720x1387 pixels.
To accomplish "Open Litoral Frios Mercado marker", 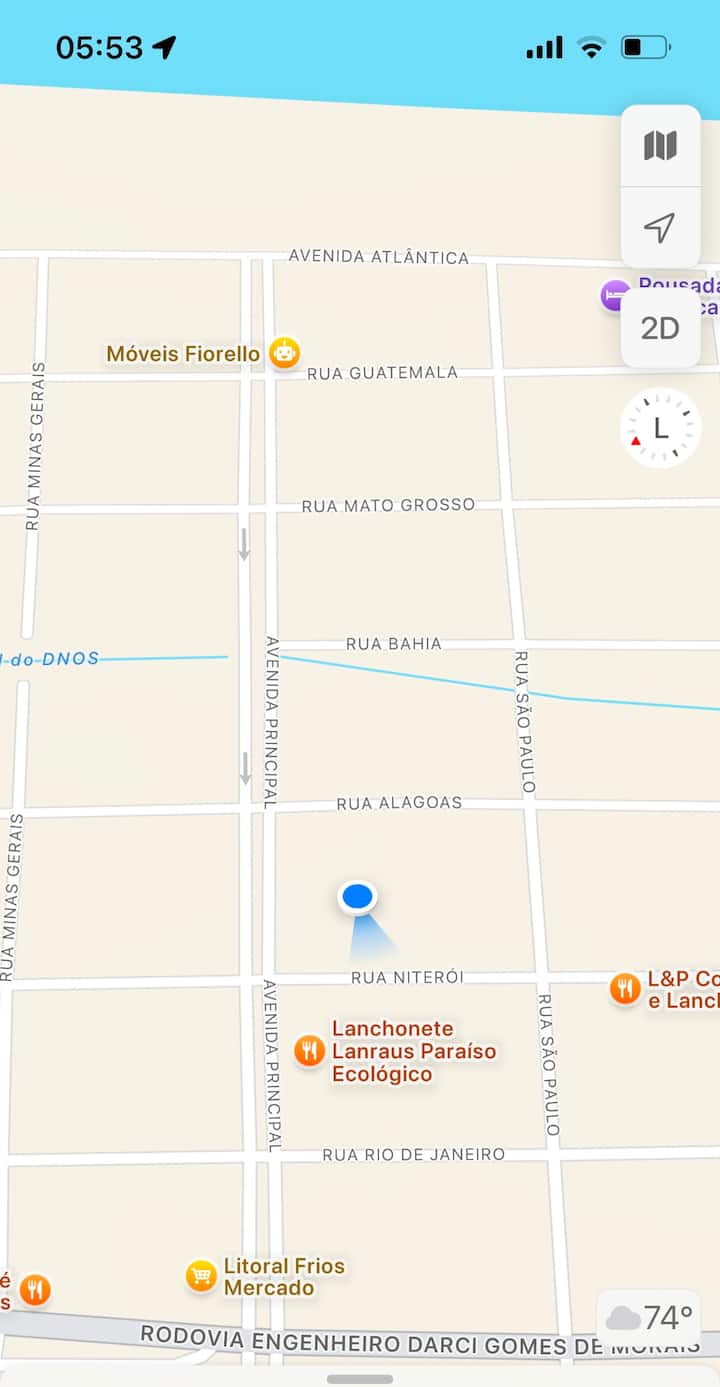I will 202,1276.
